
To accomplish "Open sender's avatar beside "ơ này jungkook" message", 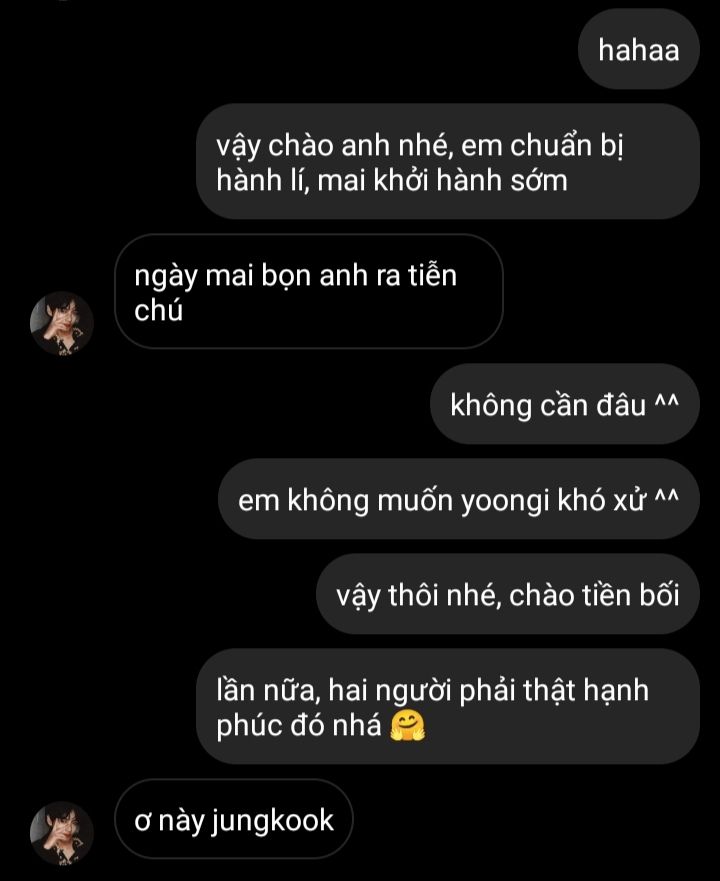I will 61,833.
